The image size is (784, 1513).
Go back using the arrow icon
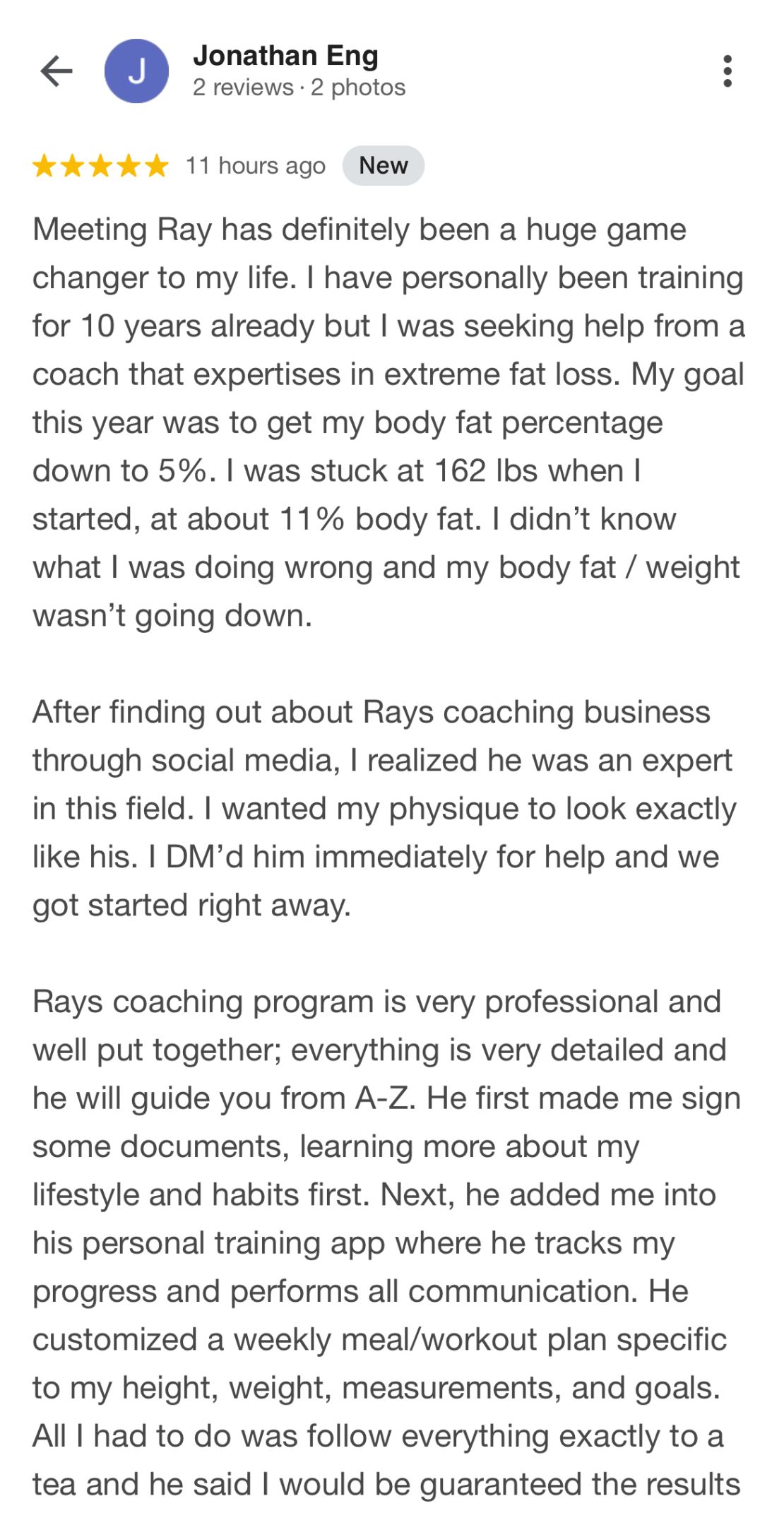click(57, 71)
